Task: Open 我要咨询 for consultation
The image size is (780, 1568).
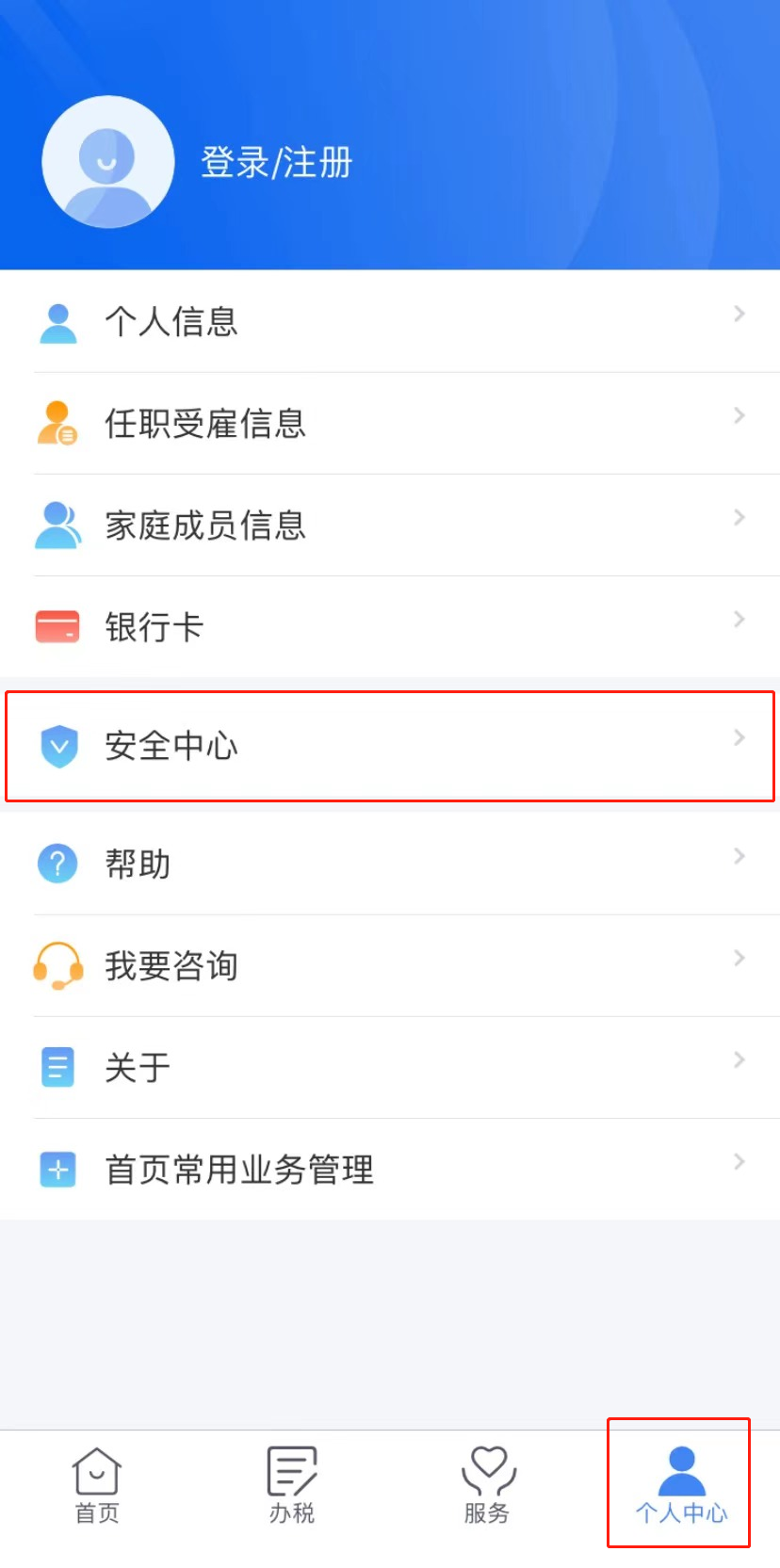Action: click(x=390, y=966)
